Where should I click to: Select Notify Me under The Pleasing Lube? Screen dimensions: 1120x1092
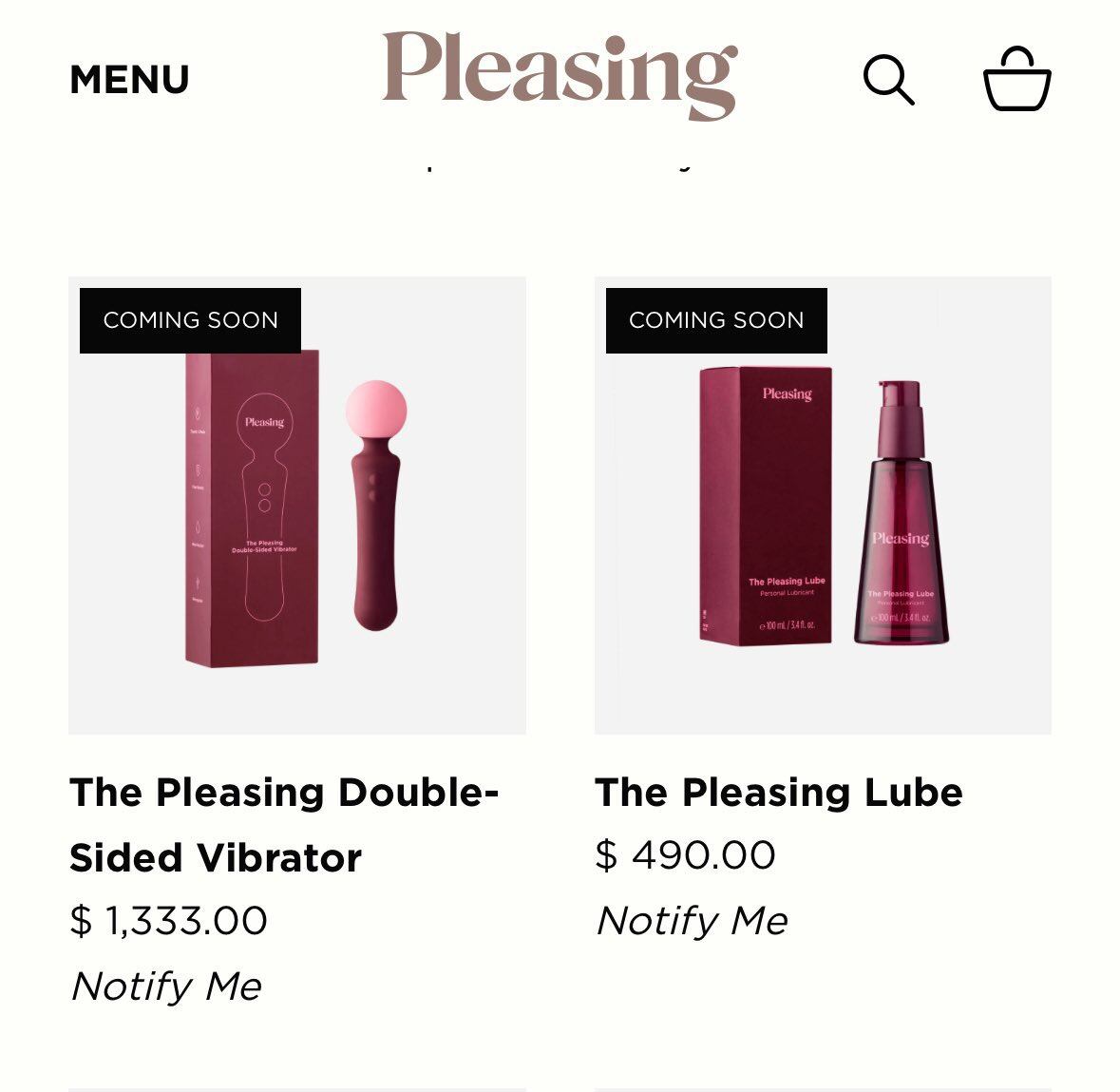(692, 920)
